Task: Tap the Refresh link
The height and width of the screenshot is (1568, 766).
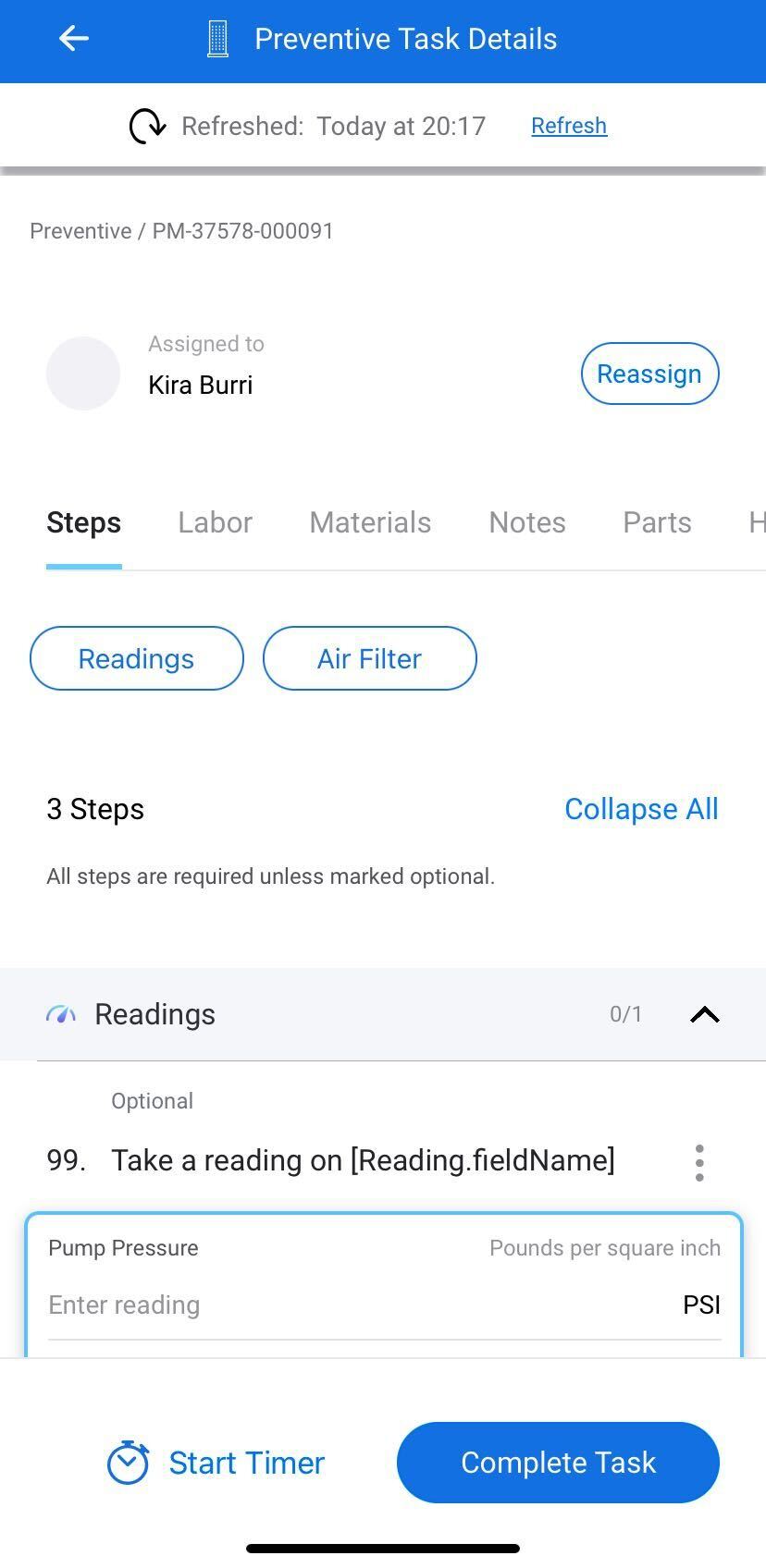Action: (568, 126)
